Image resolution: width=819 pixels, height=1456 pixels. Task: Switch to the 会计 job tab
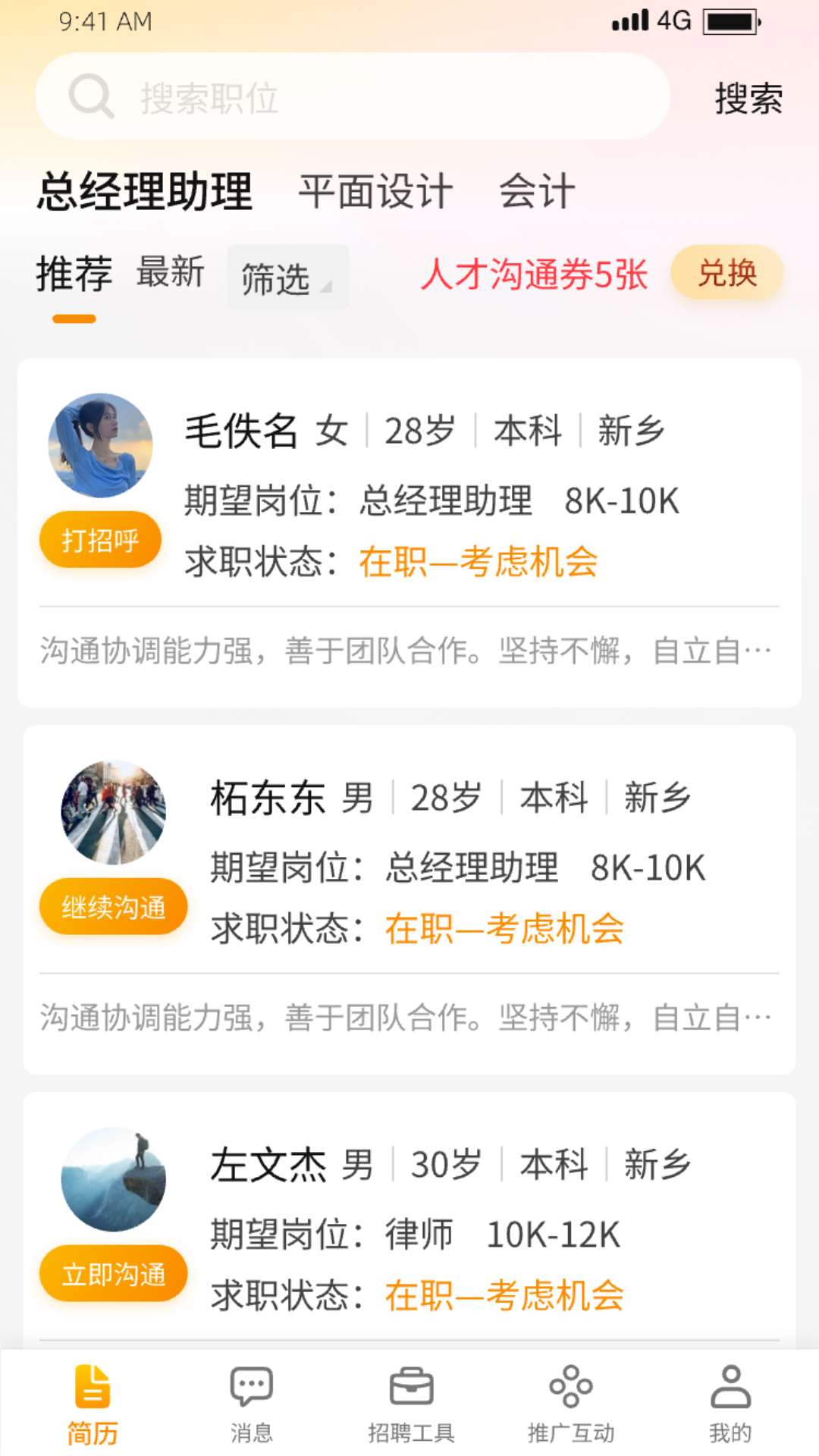coord(537,191)
